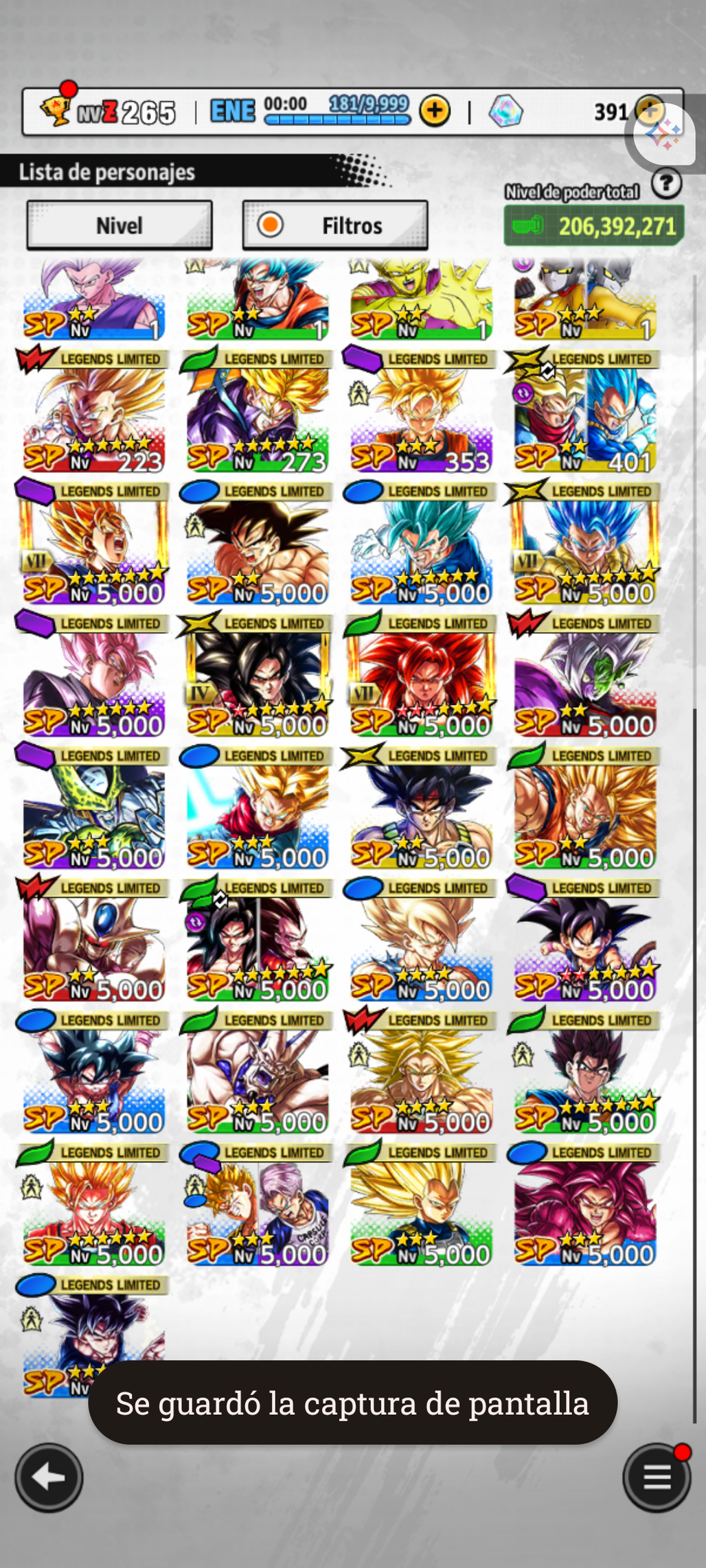Go back with the arrow button
Screen dimensions: 706x1568
[49, 1477]
